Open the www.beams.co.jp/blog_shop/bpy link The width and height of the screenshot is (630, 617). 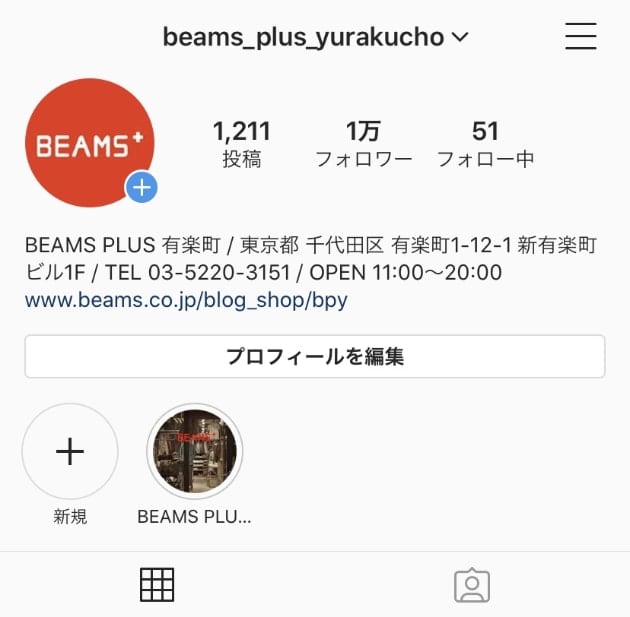[186, 299]
